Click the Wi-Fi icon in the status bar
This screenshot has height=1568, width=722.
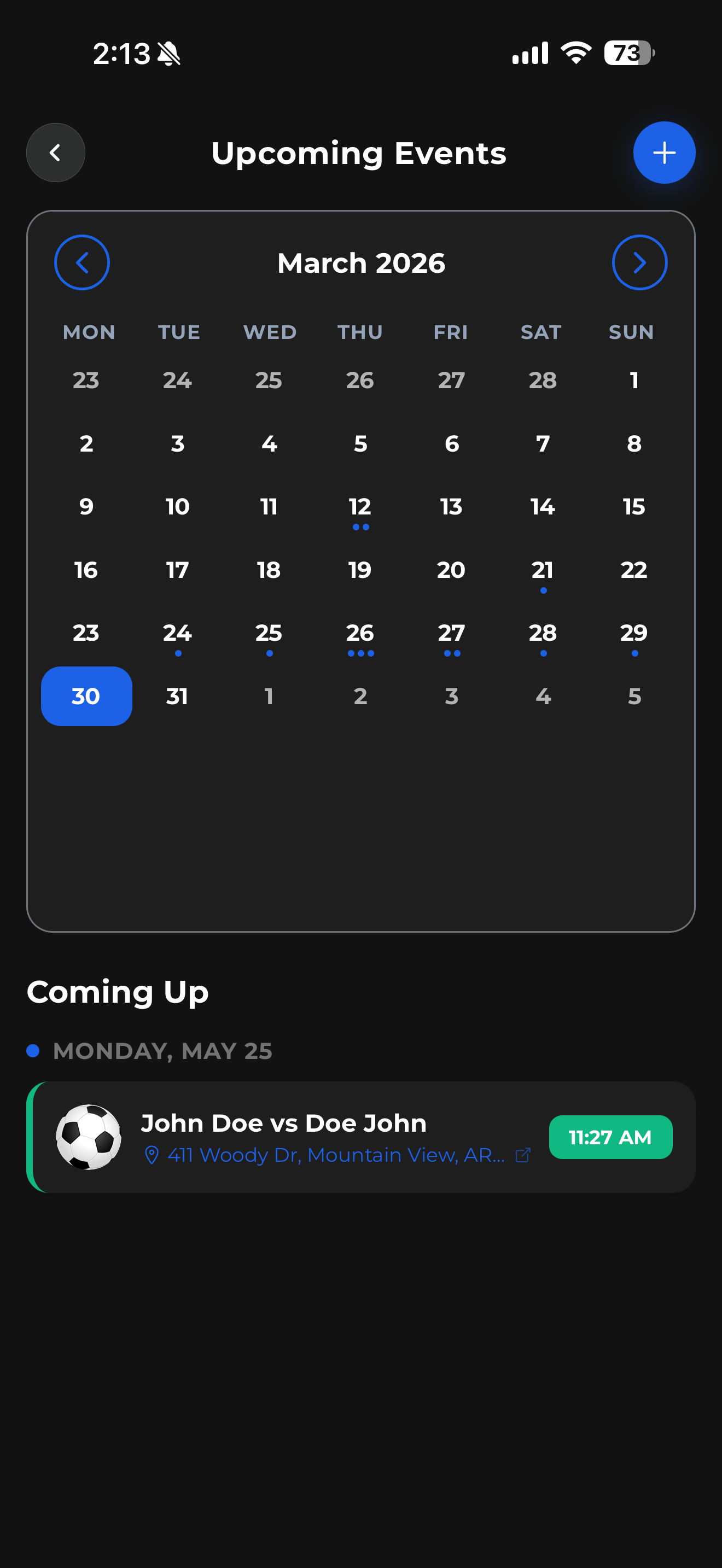pos(575,54)
